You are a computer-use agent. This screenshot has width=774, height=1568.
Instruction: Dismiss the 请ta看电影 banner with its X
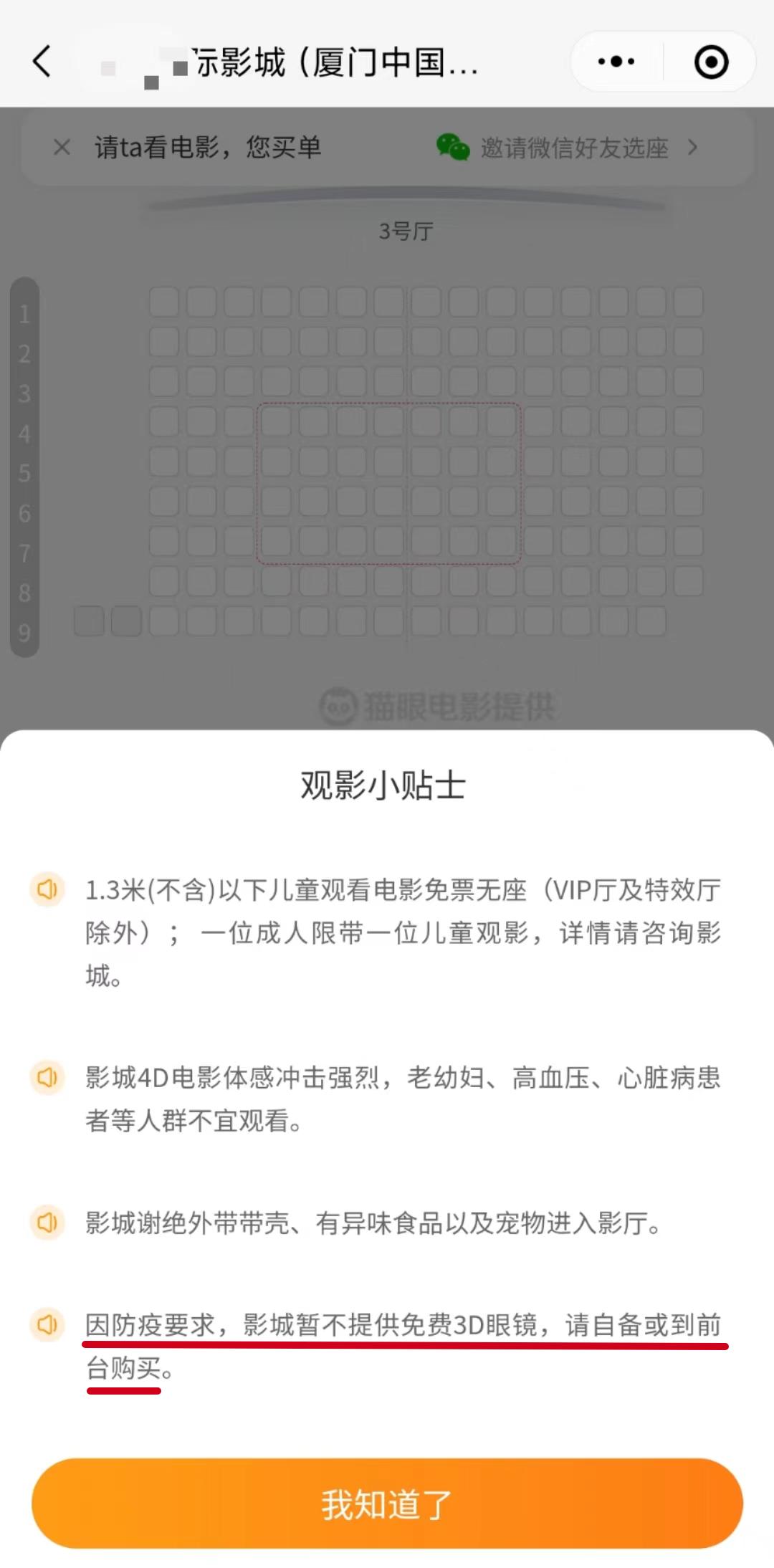[60, 147]
